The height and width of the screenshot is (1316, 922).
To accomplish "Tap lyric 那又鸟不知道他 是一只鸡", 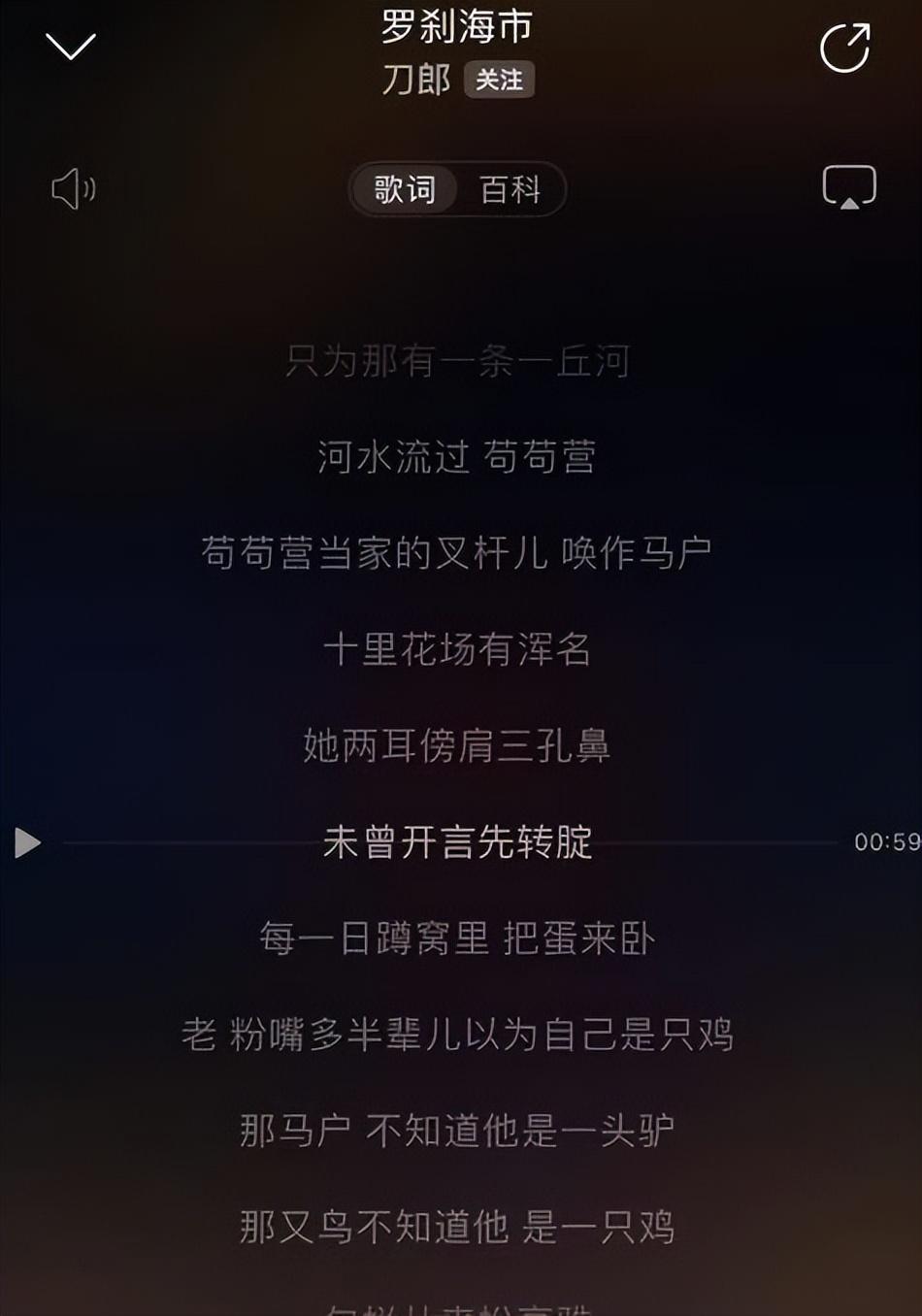I will [x=456, y=1227].
